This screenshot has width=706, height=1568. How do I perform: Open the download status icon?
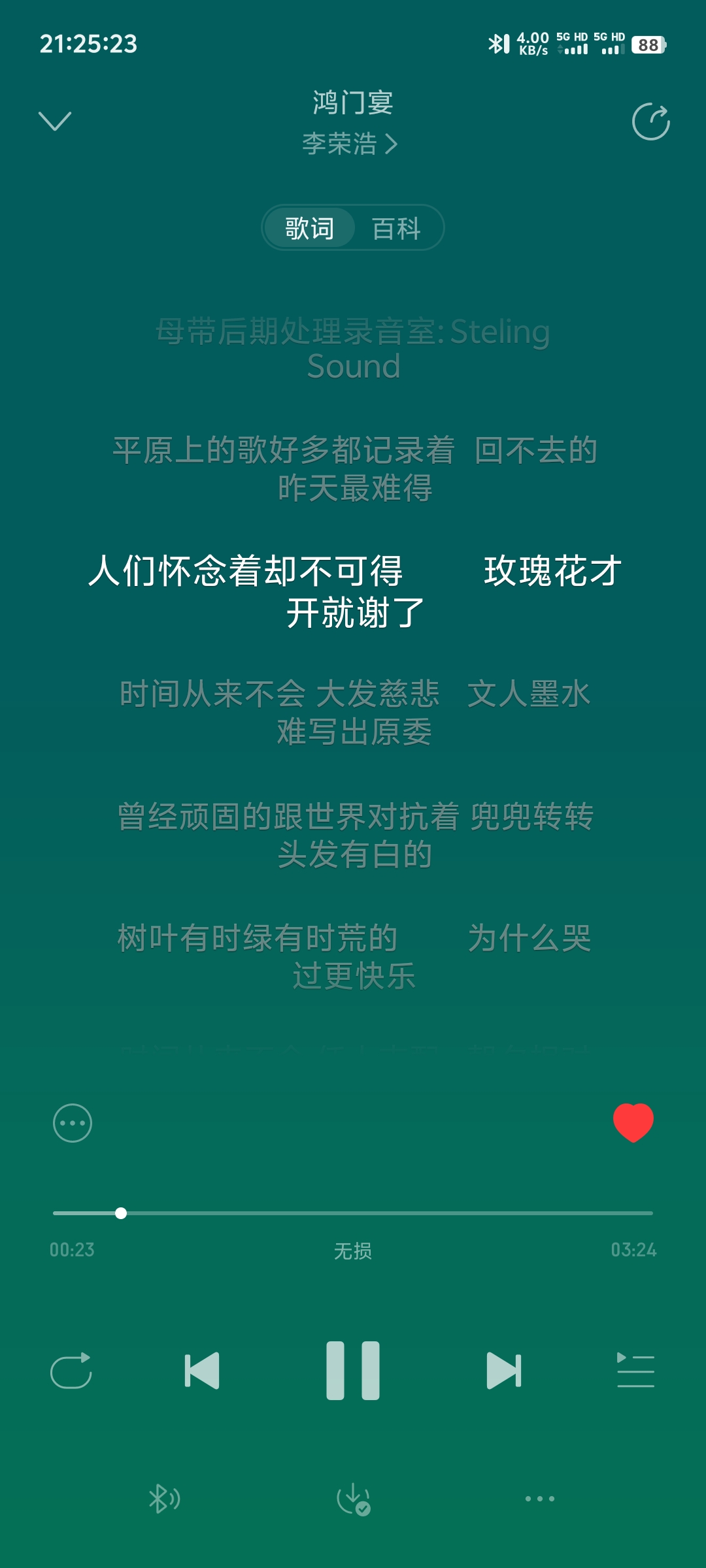[x=353, y=1499]
